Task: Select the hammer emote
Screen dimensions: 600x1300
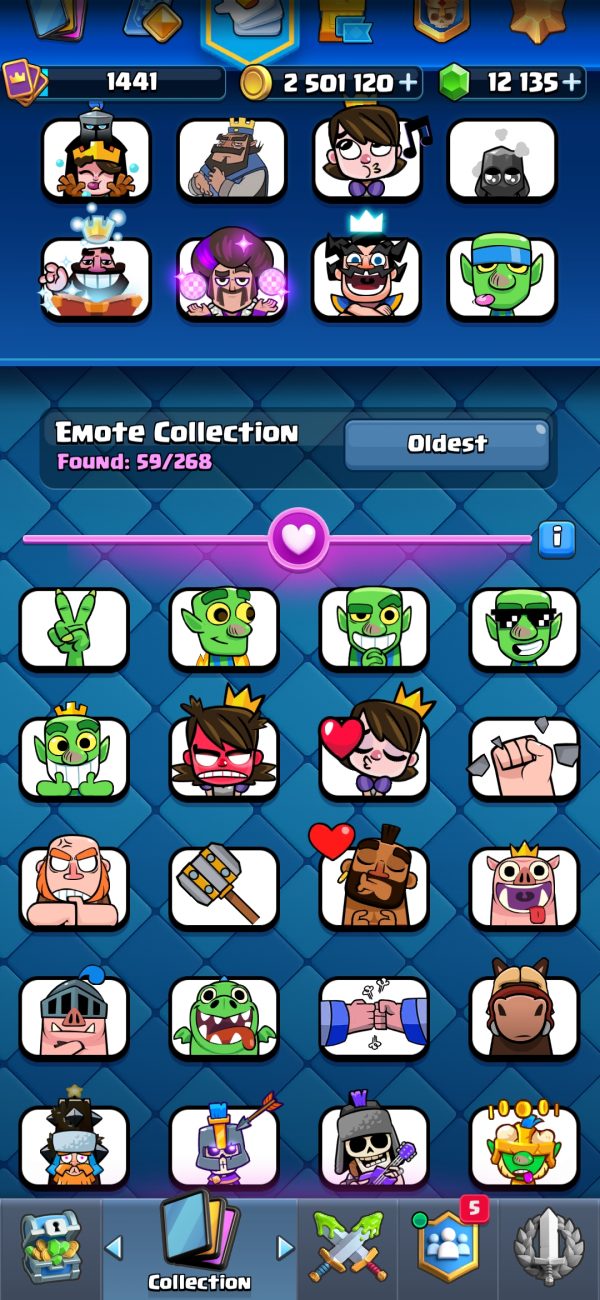Action: (x=224, y=888)
